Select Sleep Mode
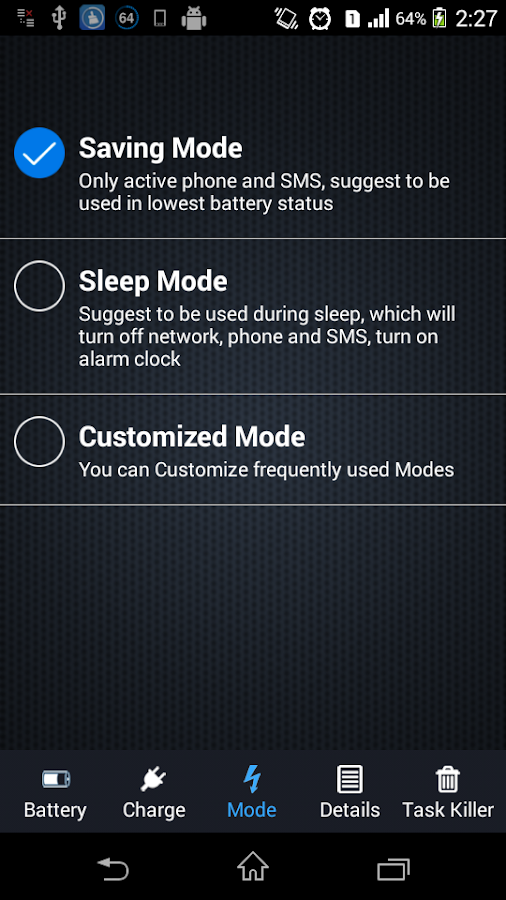The image size is (506, 900). coord(253,317)
